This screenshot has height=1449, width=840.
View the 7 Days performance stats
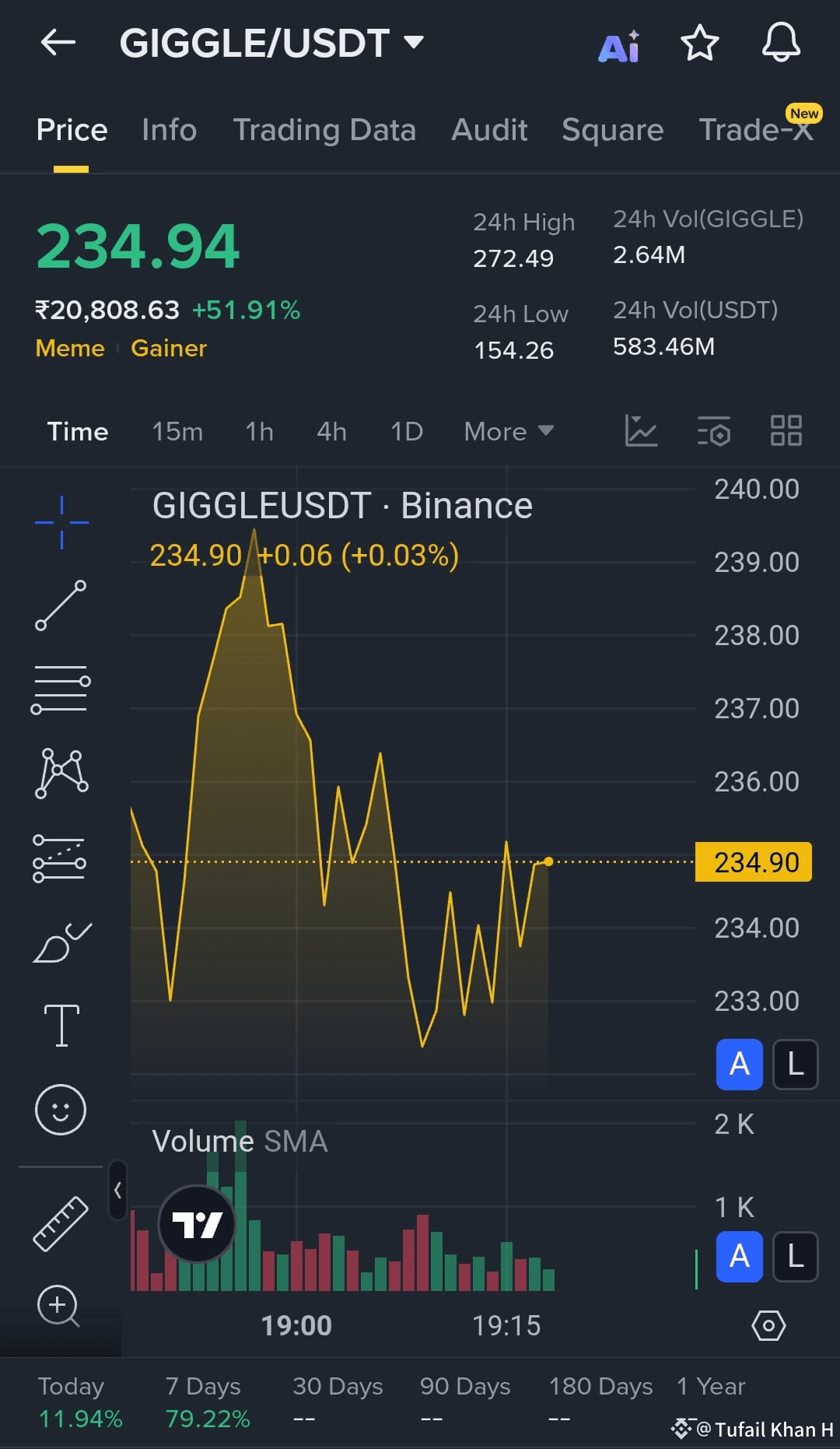203,1401
